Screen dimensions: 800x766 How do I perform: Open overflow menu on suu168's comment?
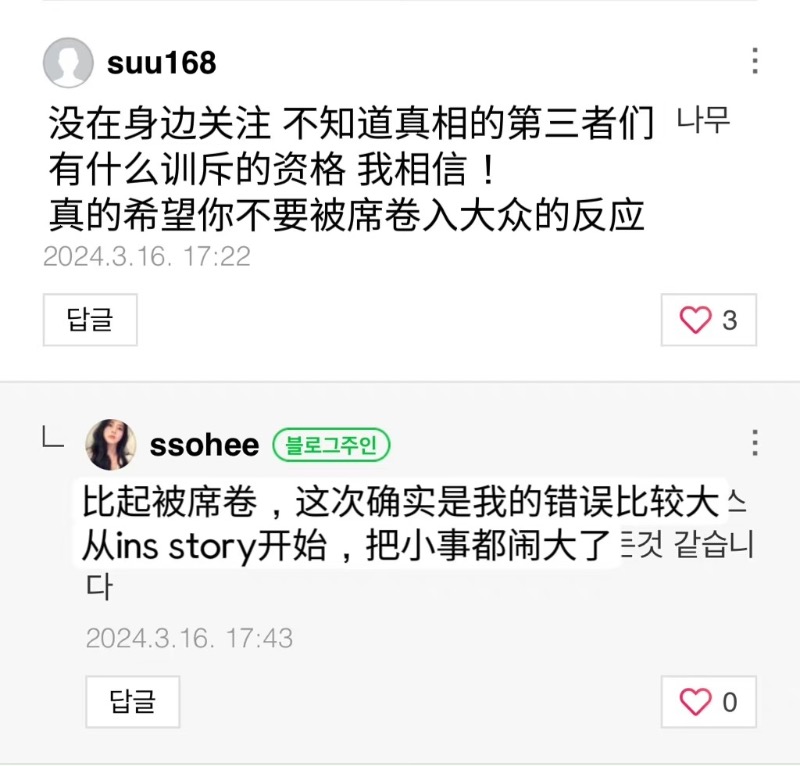point(755,61)
